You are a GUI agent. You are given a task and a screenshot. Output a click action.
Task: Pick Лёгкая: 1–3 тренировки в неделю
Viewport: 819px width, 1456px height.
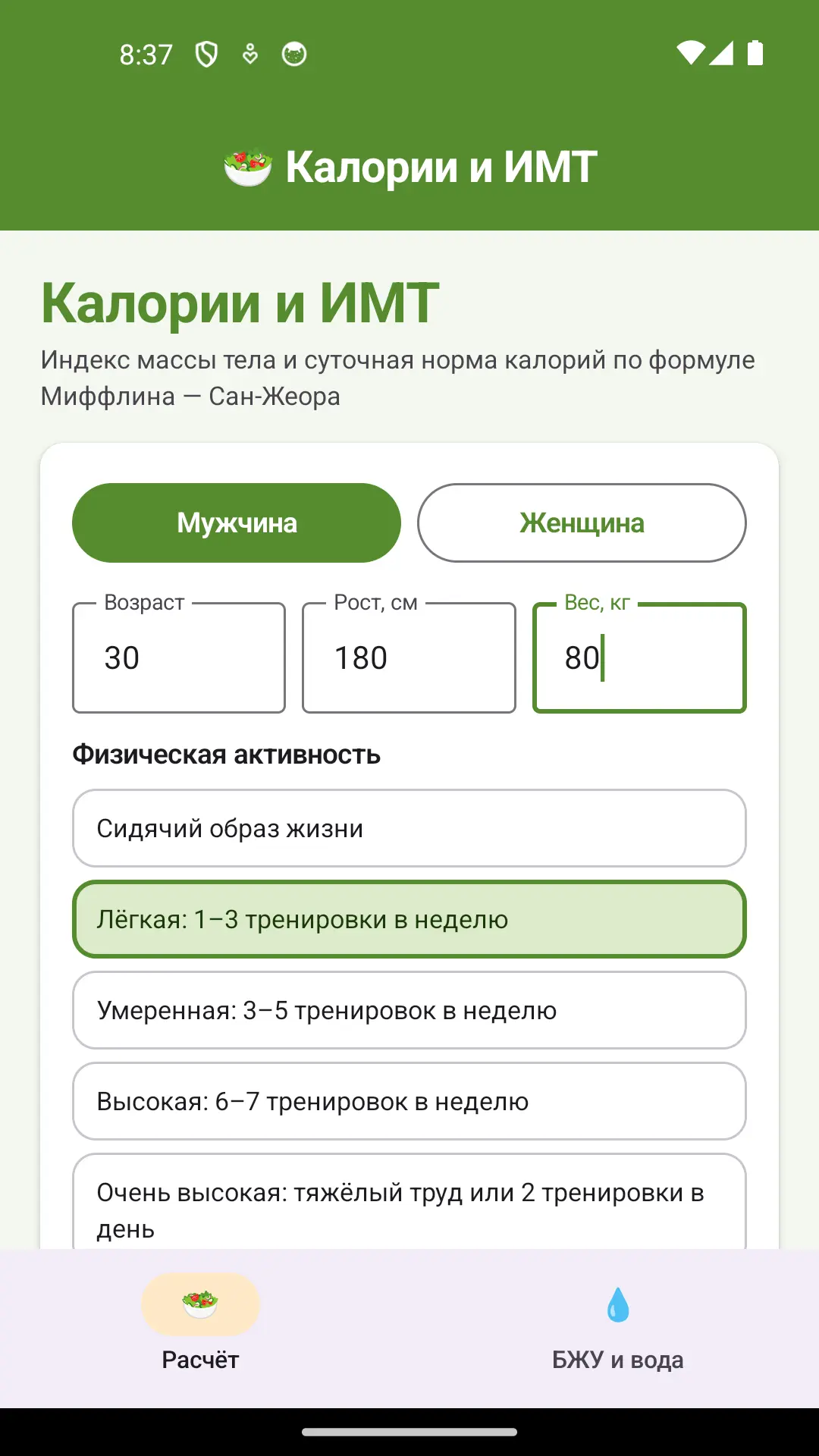coord(409,919)
